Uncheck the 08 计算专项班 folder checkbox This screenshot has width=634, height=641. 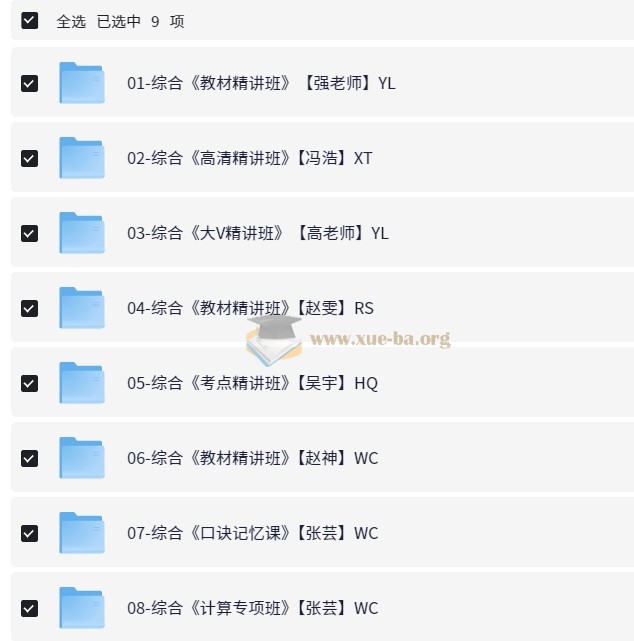tap(29, 608)
